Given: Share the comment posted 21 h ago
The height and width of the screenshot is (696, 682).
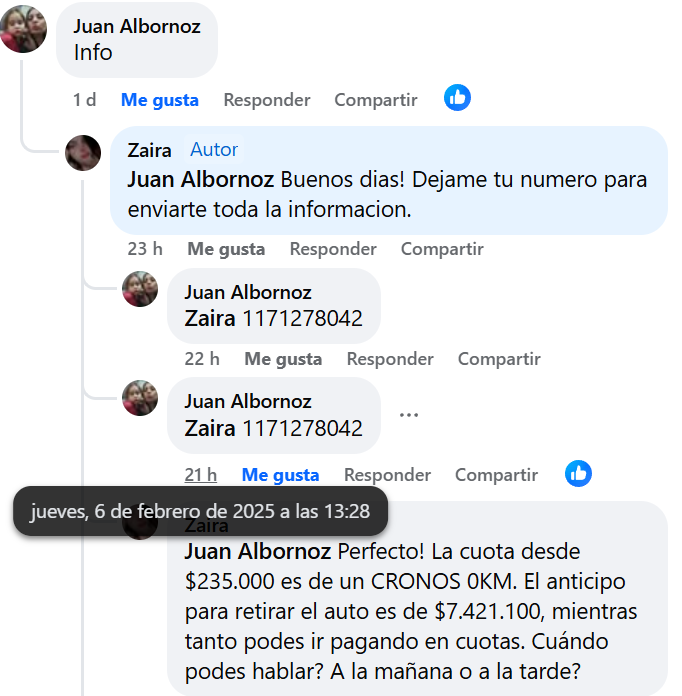Looking at the screenshot, I should [496, 475].
